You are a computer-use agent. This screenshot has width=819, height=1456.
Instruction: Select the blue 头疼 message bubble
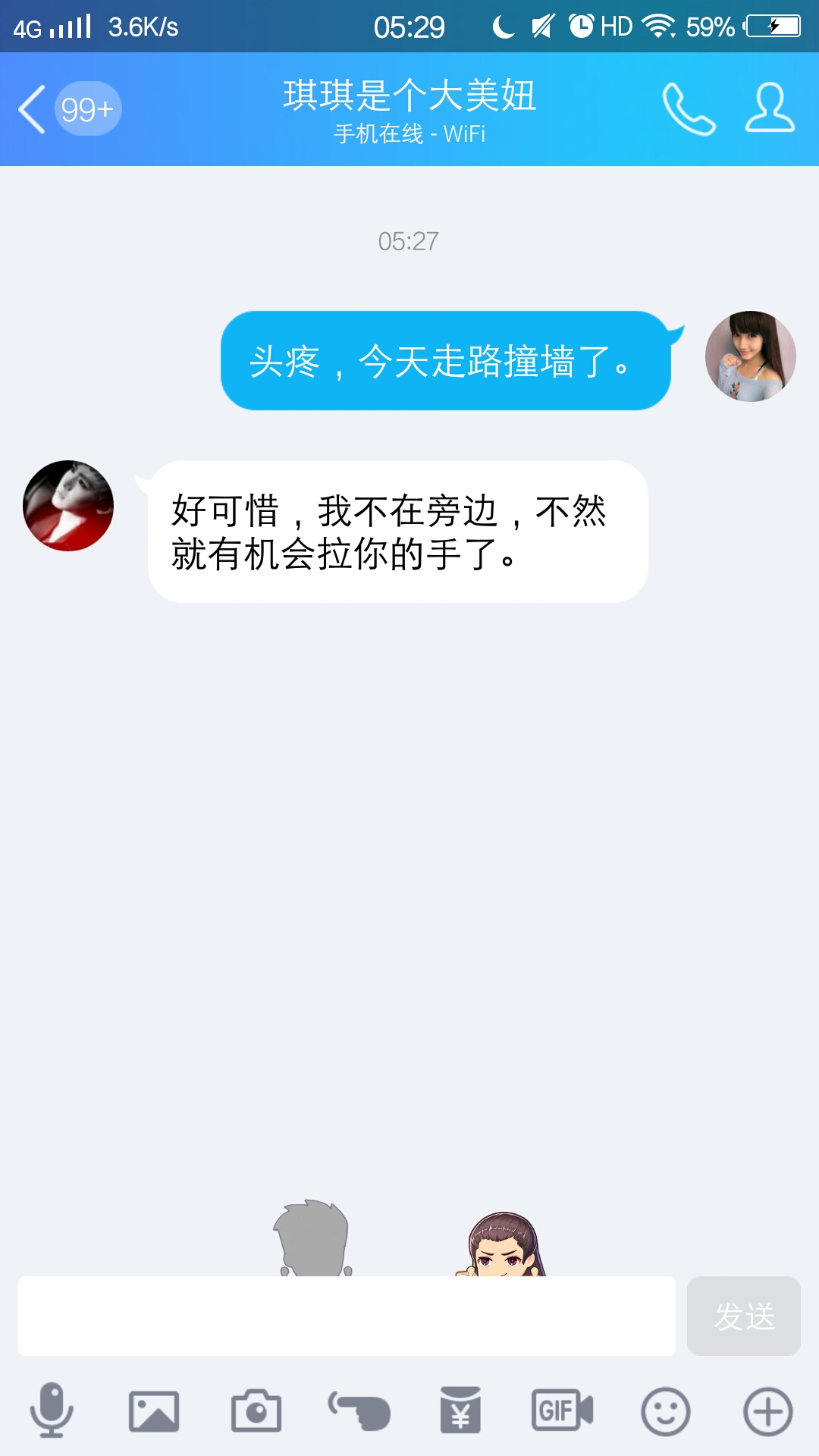coord(446,359)
